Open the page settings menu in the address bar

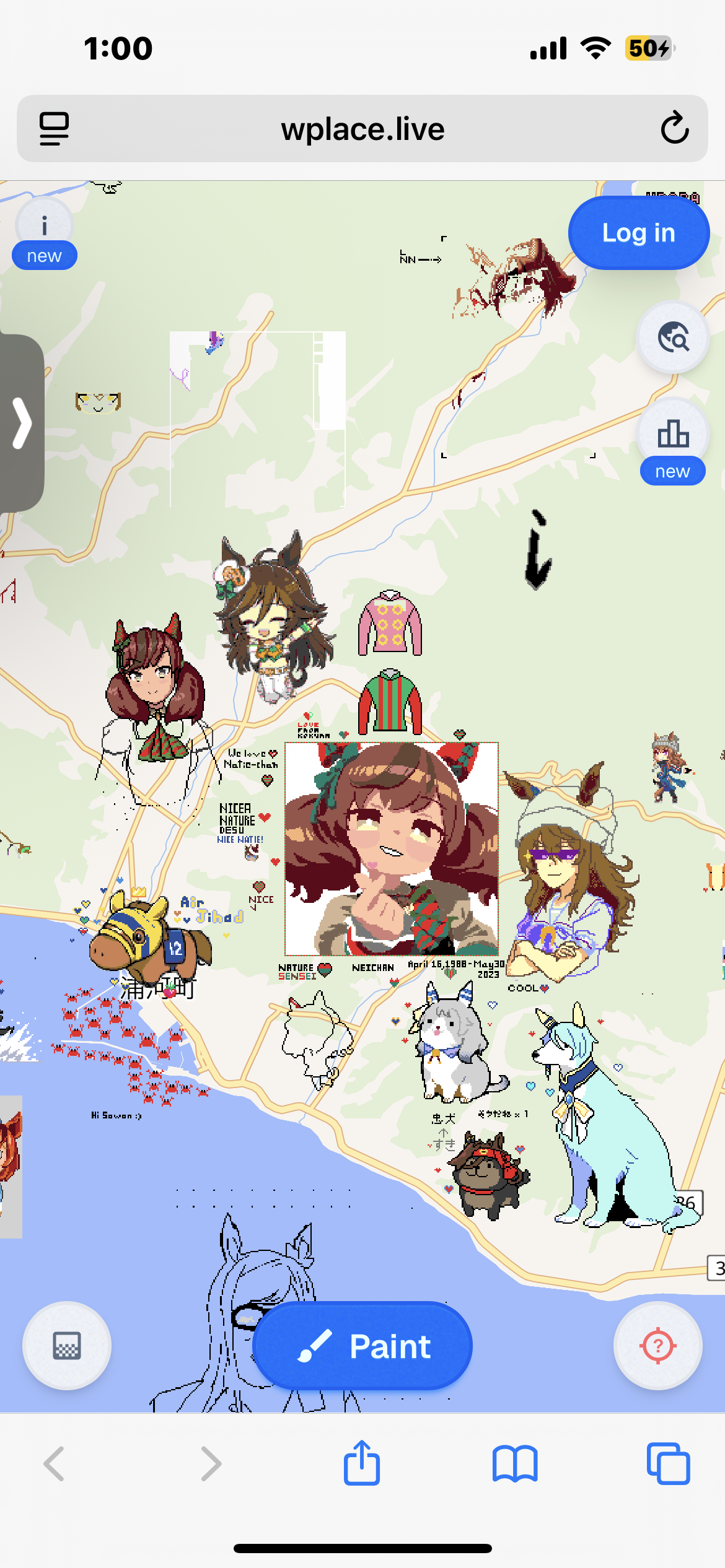[55, 128]
